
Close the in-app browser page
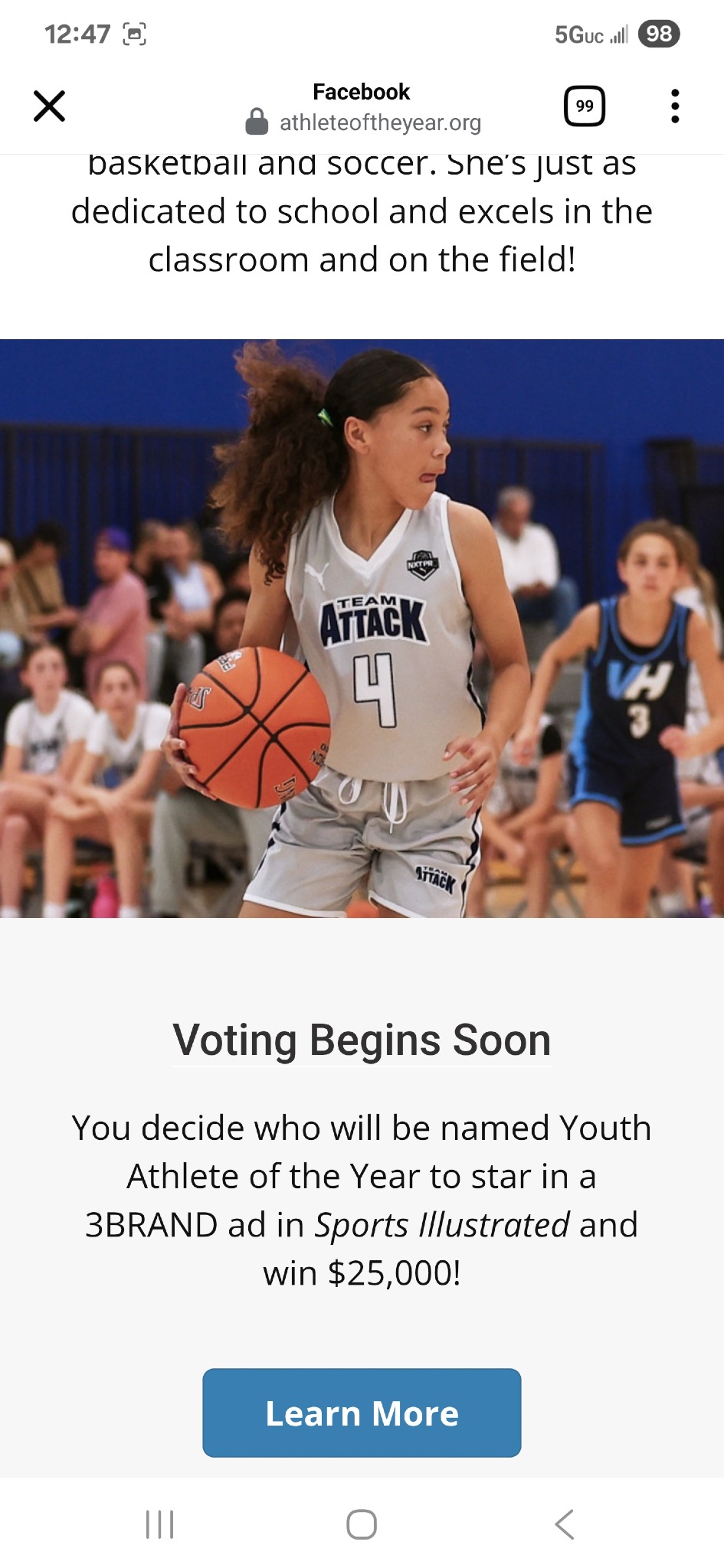point(50,106)
